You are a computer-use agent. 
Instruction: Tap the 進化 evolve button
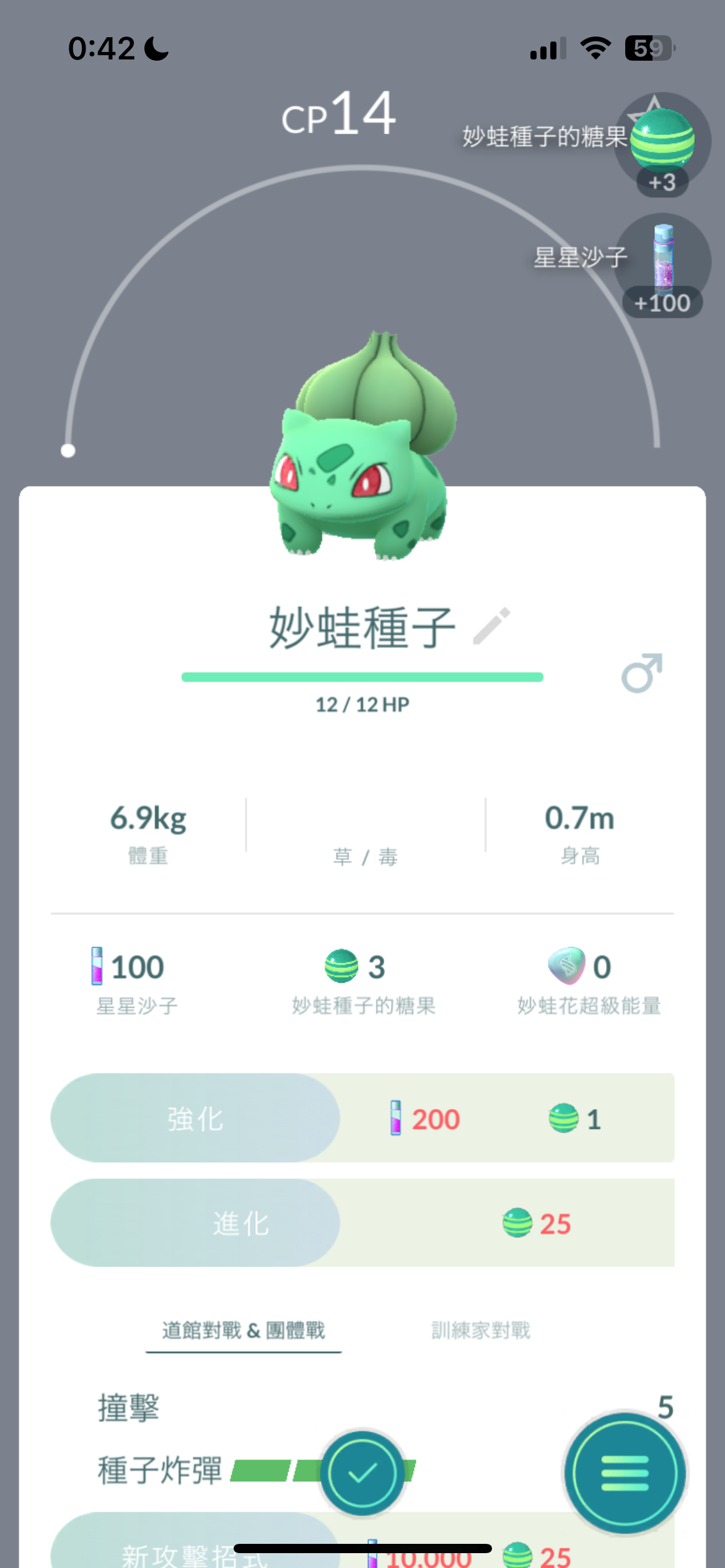coord(195,1223)
